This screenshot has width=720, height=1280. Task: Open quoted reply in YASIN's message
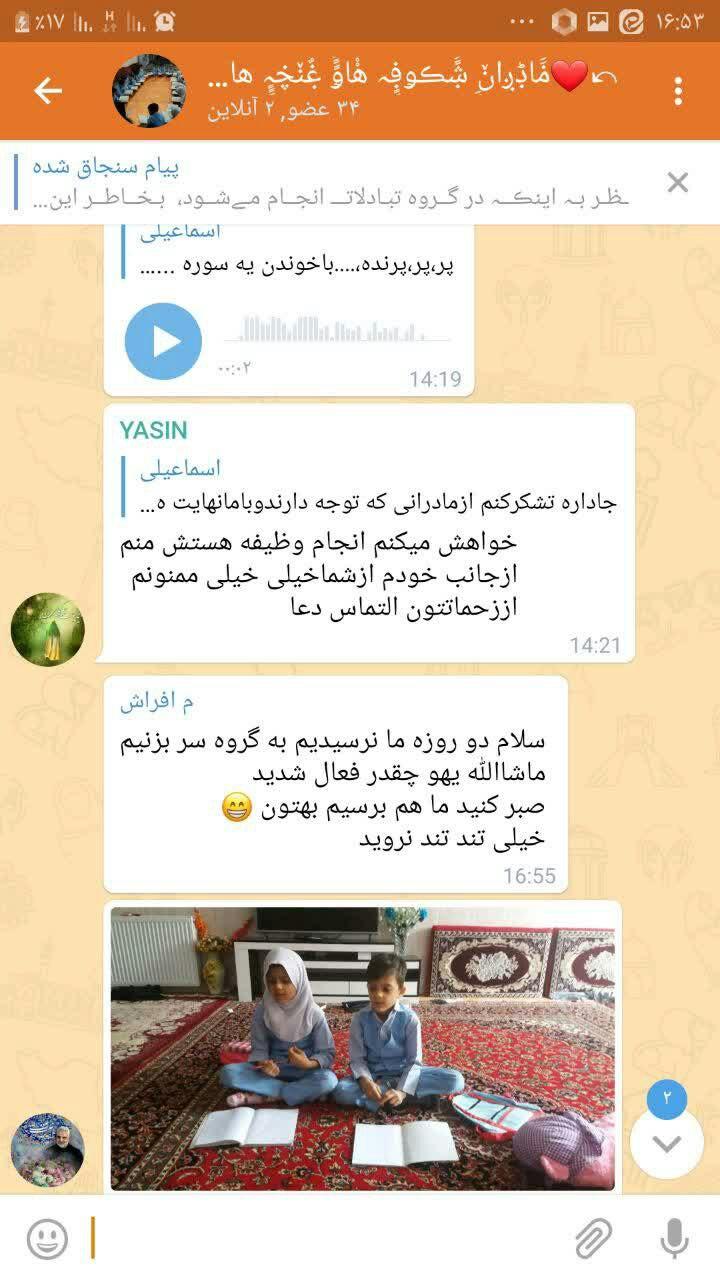tap(370, 486)
